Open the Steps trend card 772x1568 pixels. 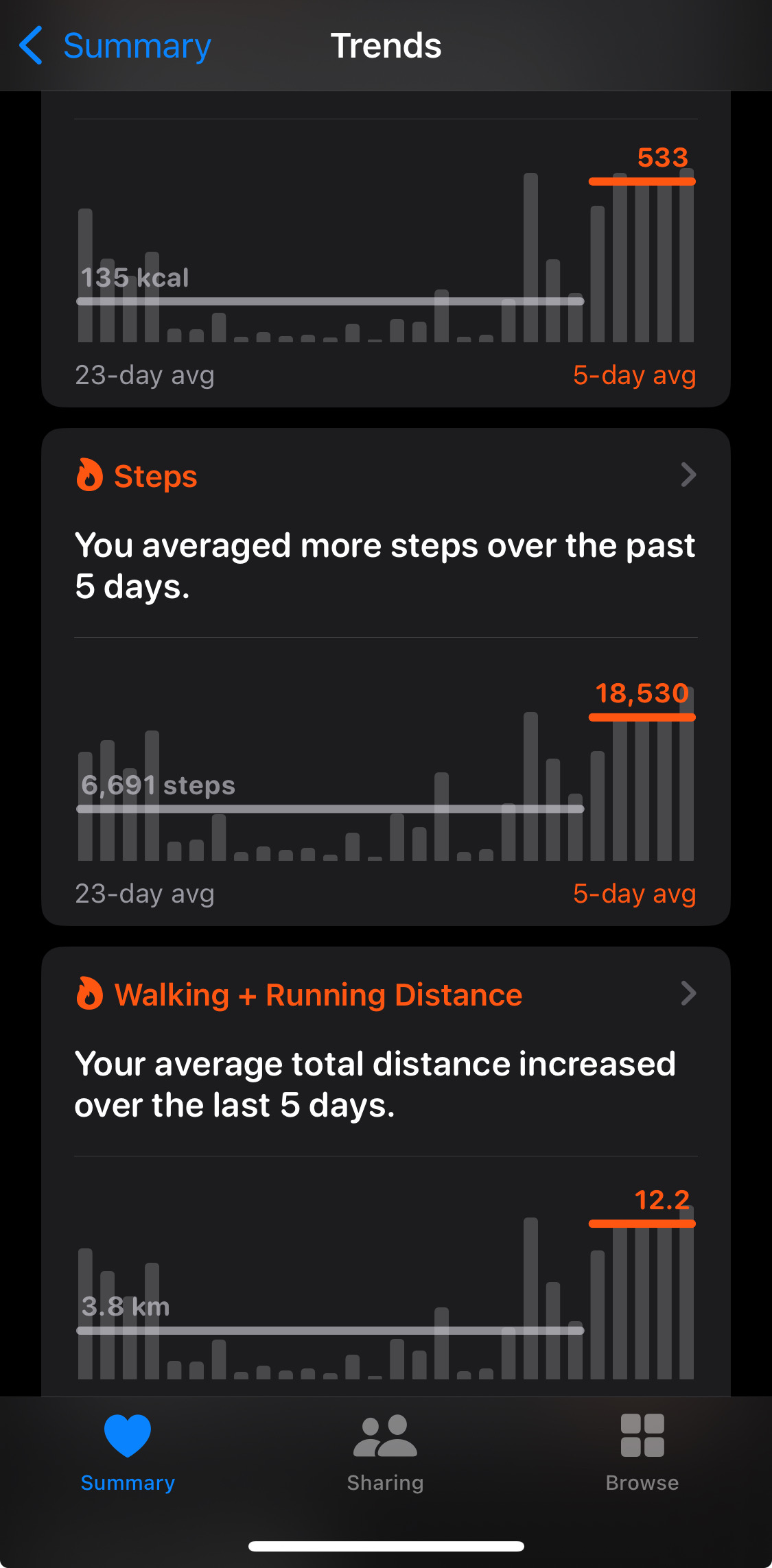(386, 677)
